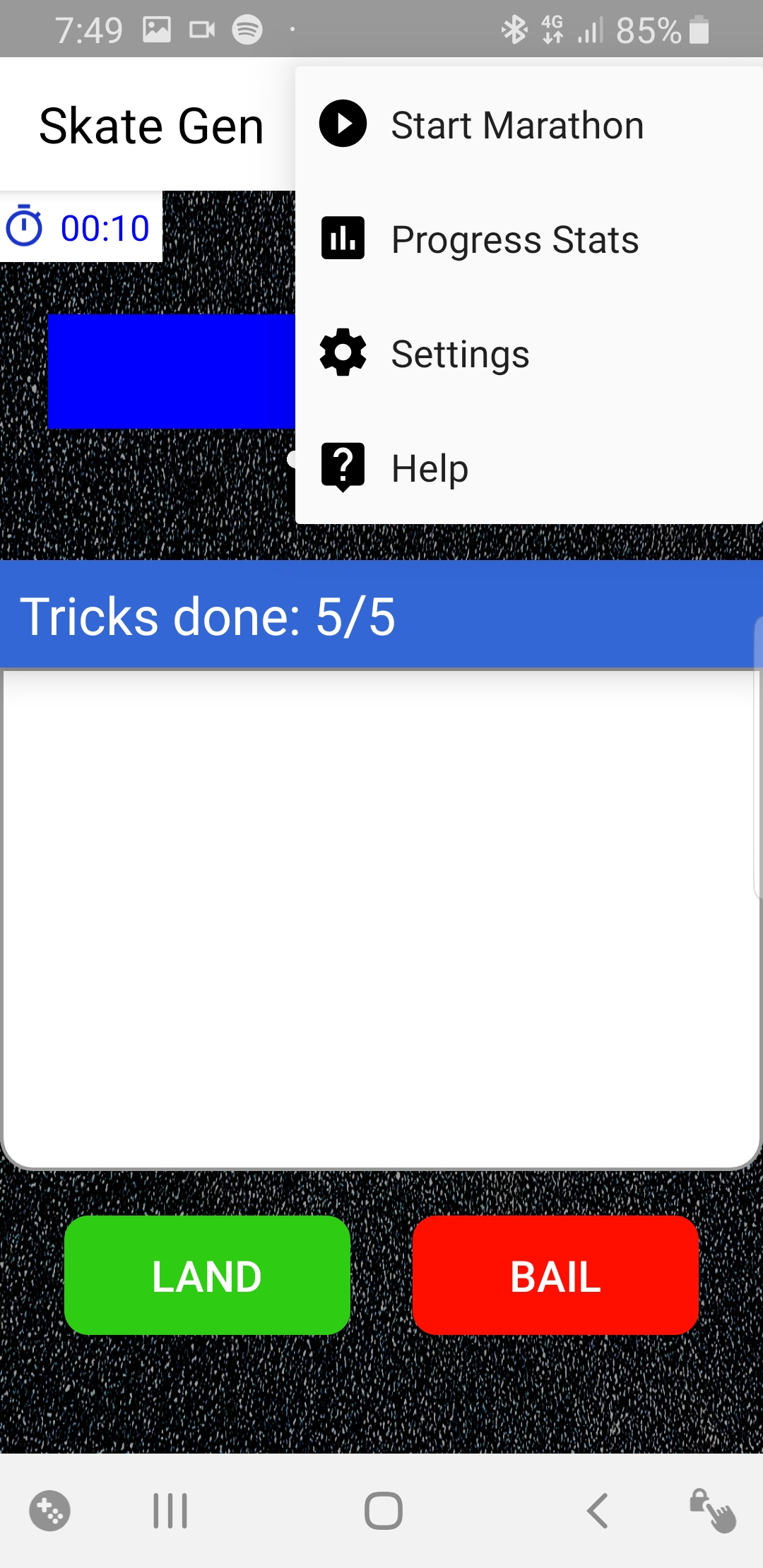Image resolution: width=763 pixels, height=1568 pixels.
Task: Open the Settings menu item
Action: [x=459, y=354]
